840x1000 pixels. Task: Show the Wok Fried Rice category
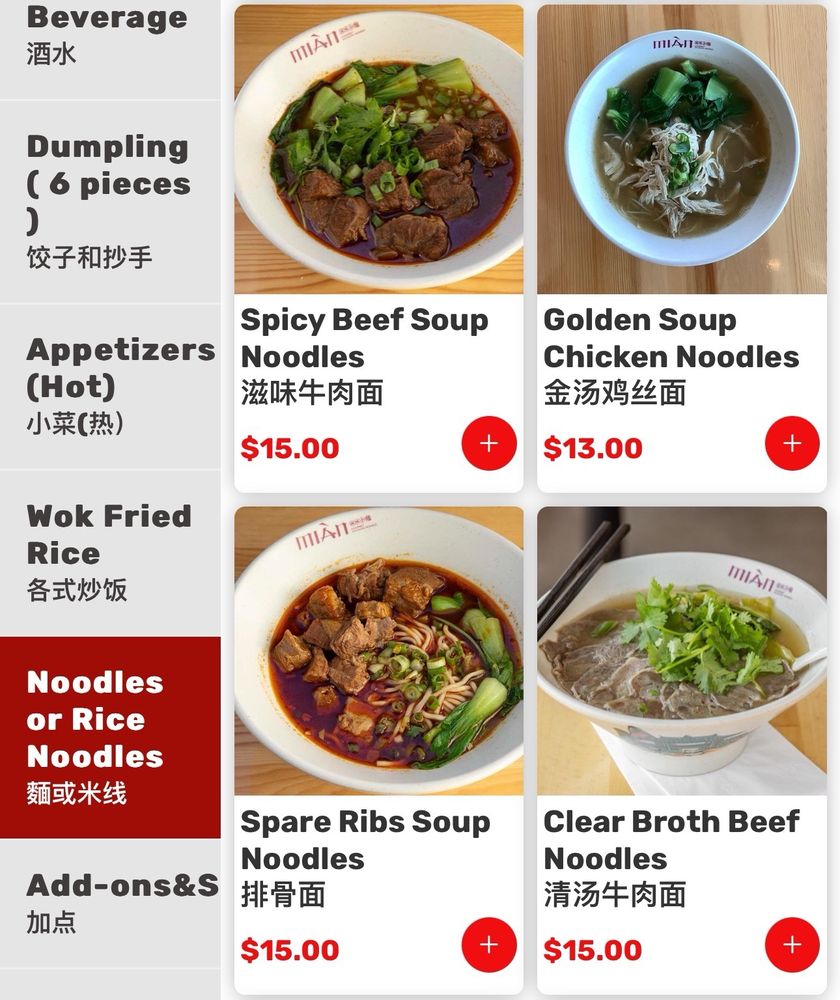[x=108, y=552]
